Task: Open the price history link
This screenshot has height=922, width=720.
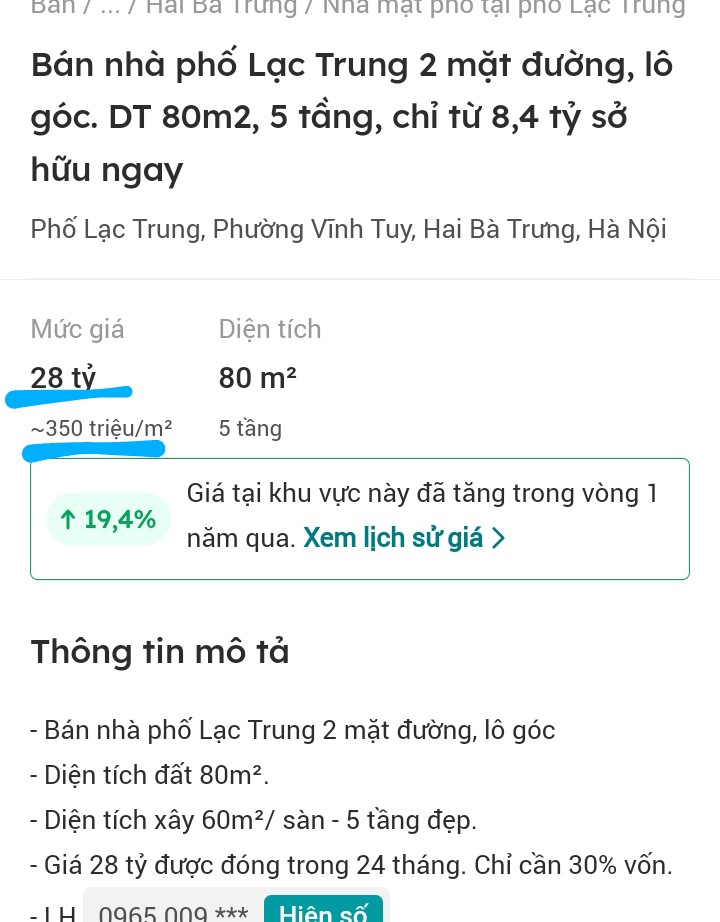Action: tap(404, 538)
